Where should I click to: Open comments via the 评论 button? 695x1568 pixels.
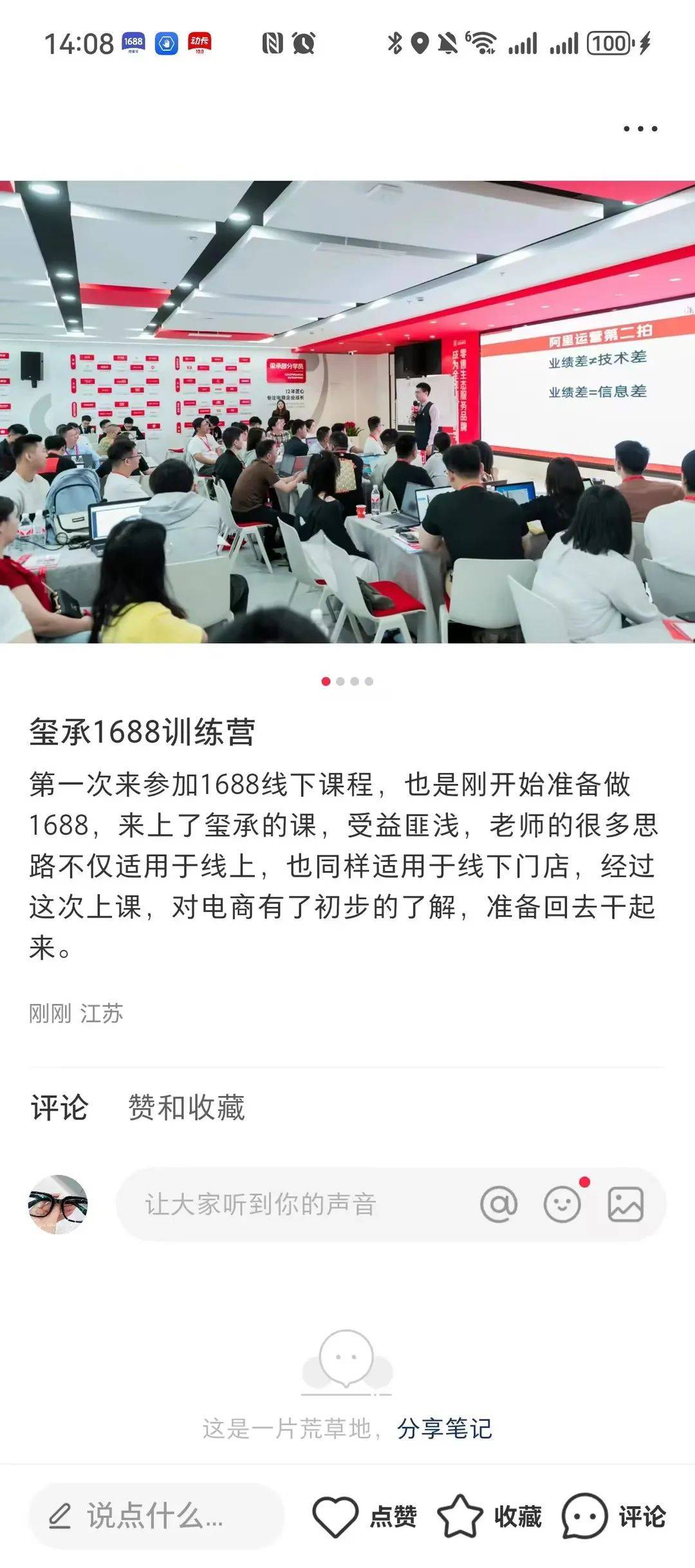tap(613, 1516)
